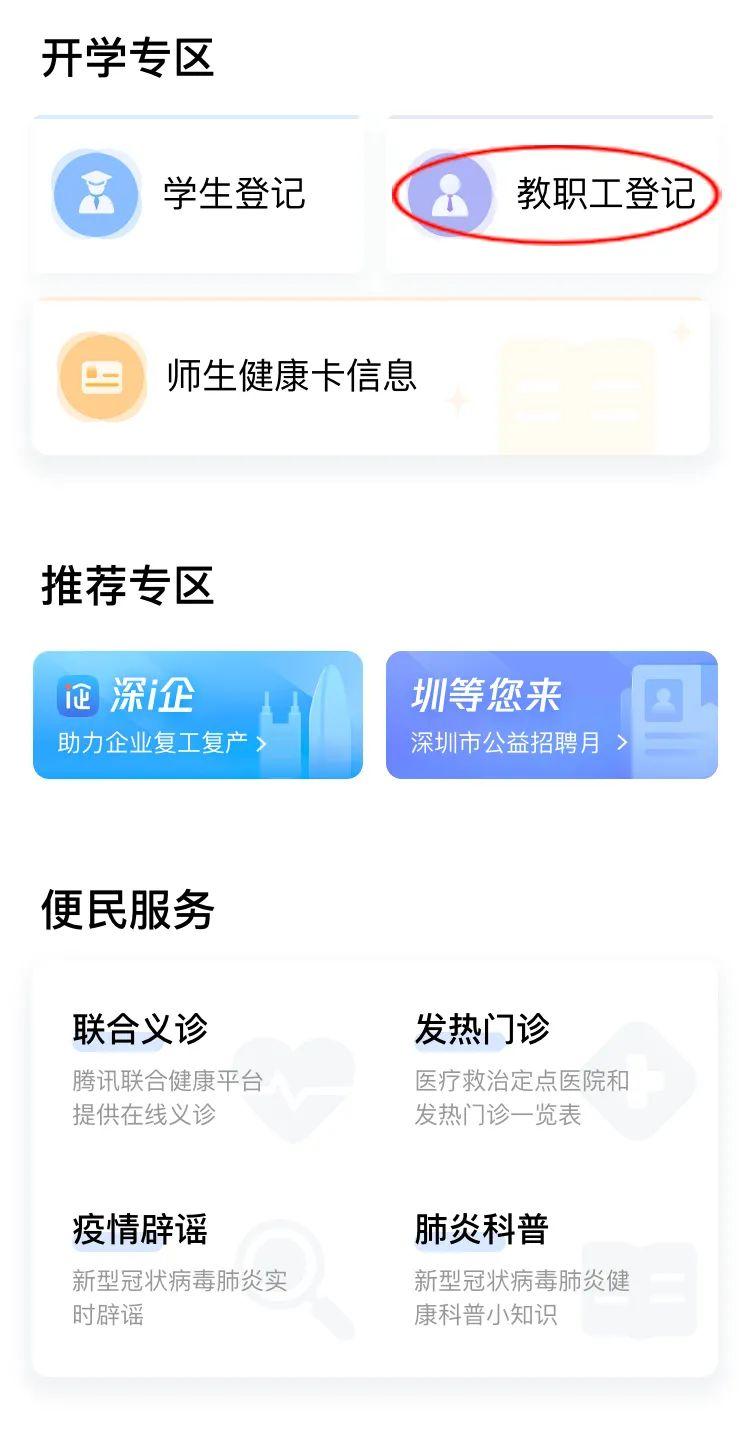Select 教职工登记 staff registration
750x1439 pixels.
[553, 194]
